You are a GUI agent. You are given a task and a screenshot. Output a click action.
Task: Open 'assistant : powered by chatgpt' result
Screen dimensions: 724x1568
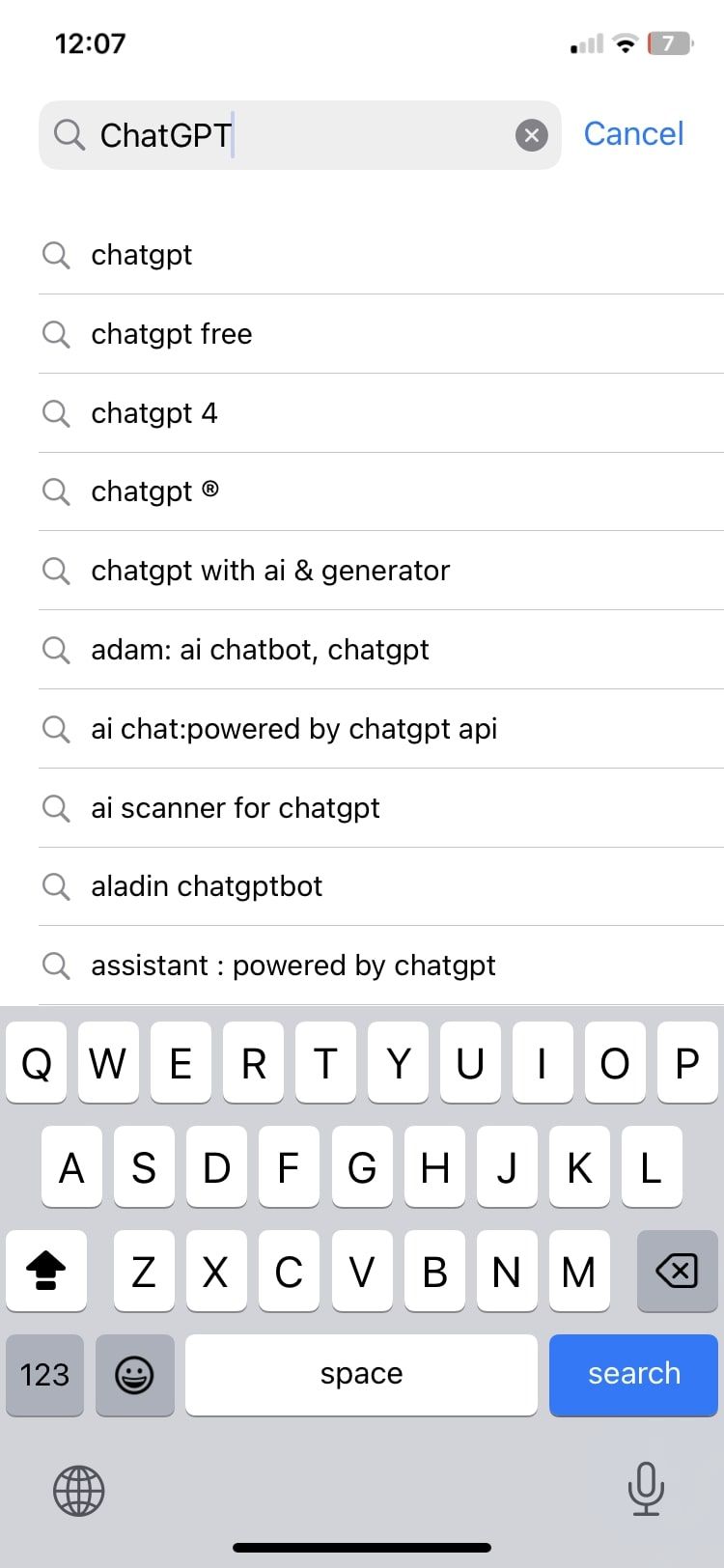click(x=292, y=966)
